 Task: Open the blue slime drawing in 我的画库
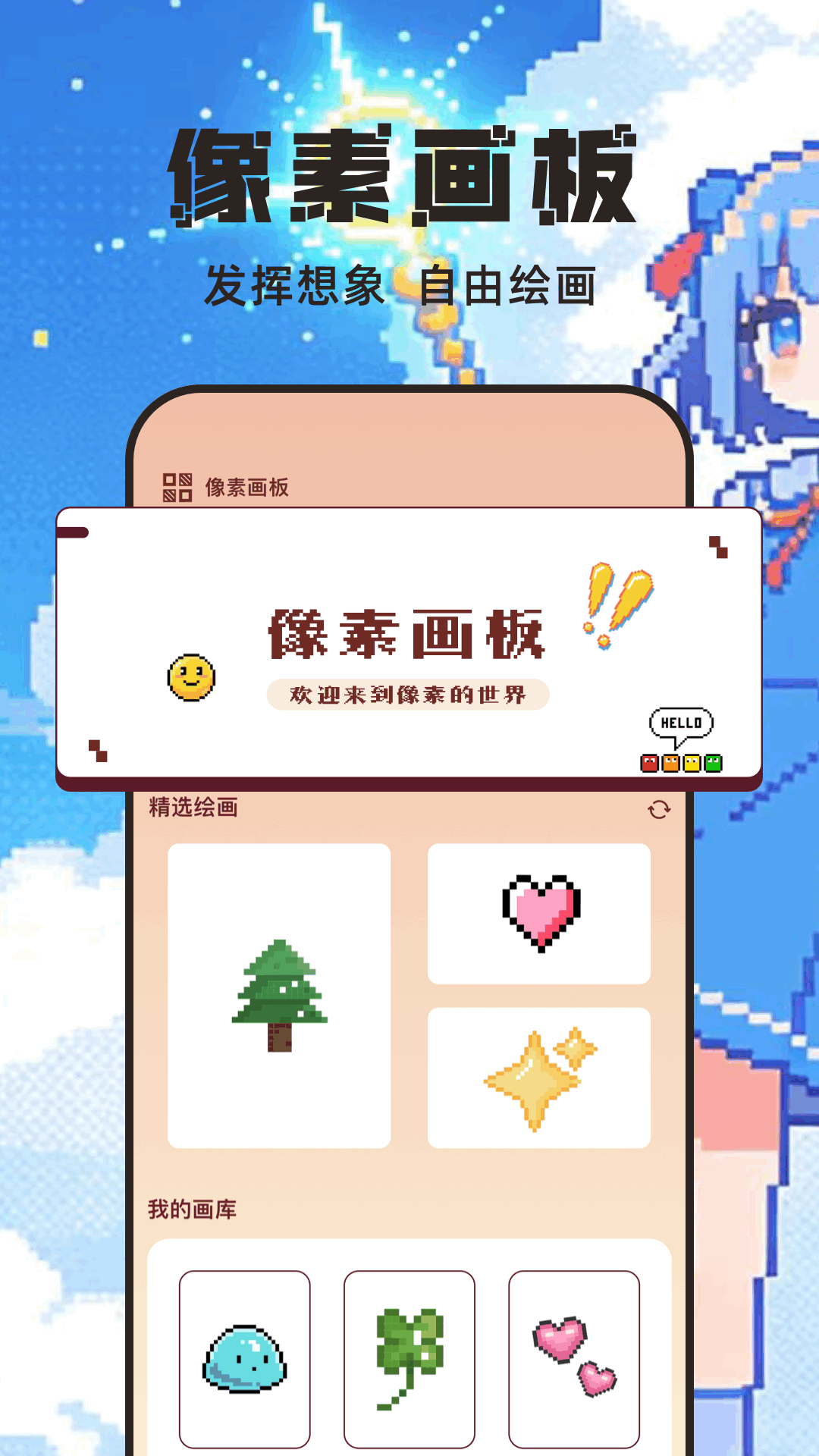point(245,1357)
